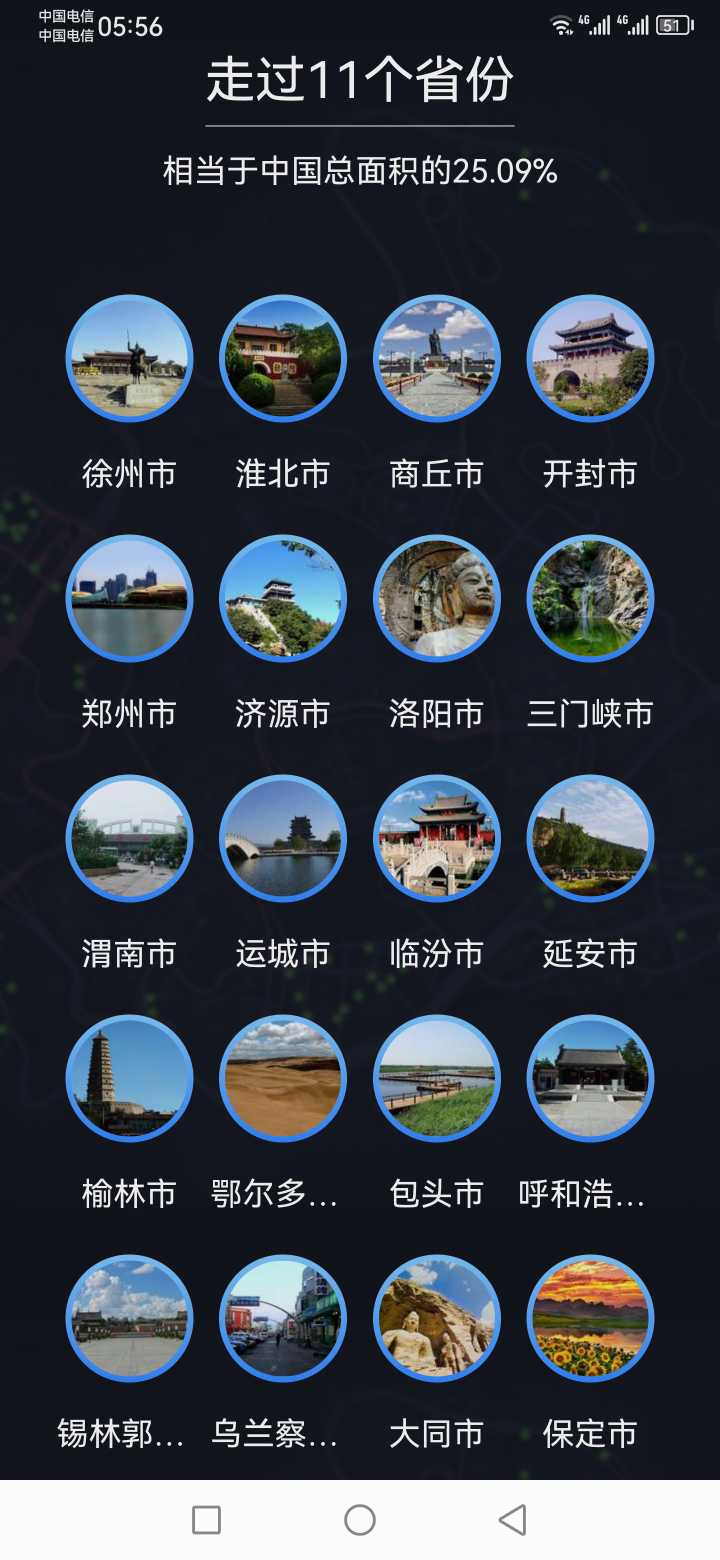
Task: Select the 淮北市 city photo
Action: [x=283, y=358]
